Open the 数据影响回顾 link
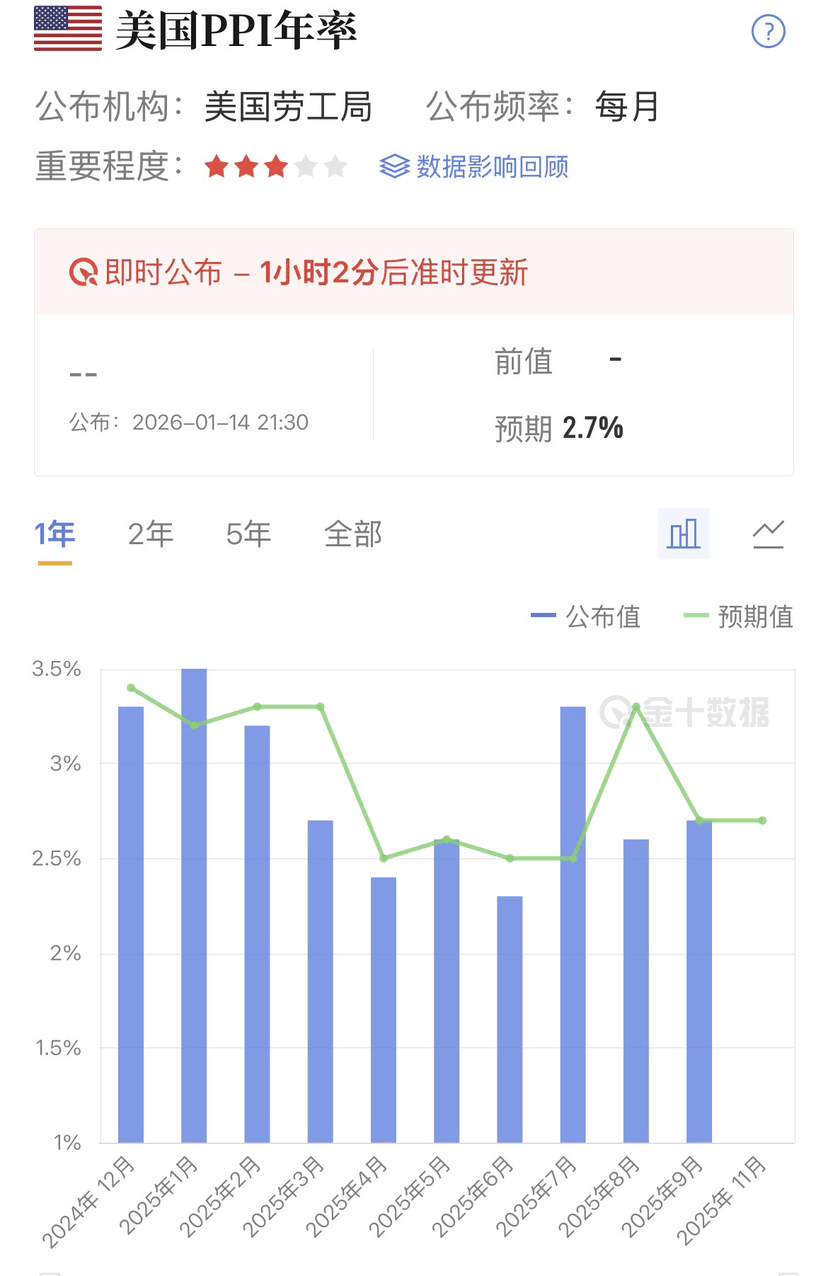828x1276 pixels. coord(475,166)
